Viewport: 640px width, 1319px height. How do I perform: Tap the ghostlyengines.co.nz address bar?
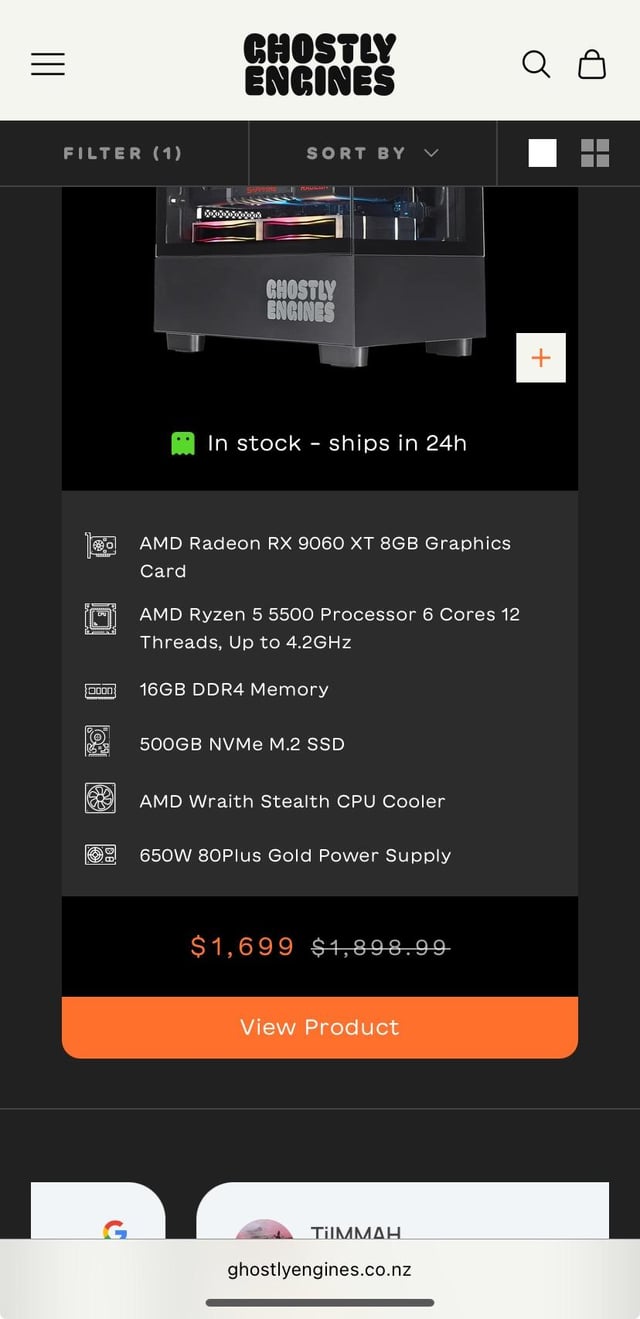coord(320,1270)
